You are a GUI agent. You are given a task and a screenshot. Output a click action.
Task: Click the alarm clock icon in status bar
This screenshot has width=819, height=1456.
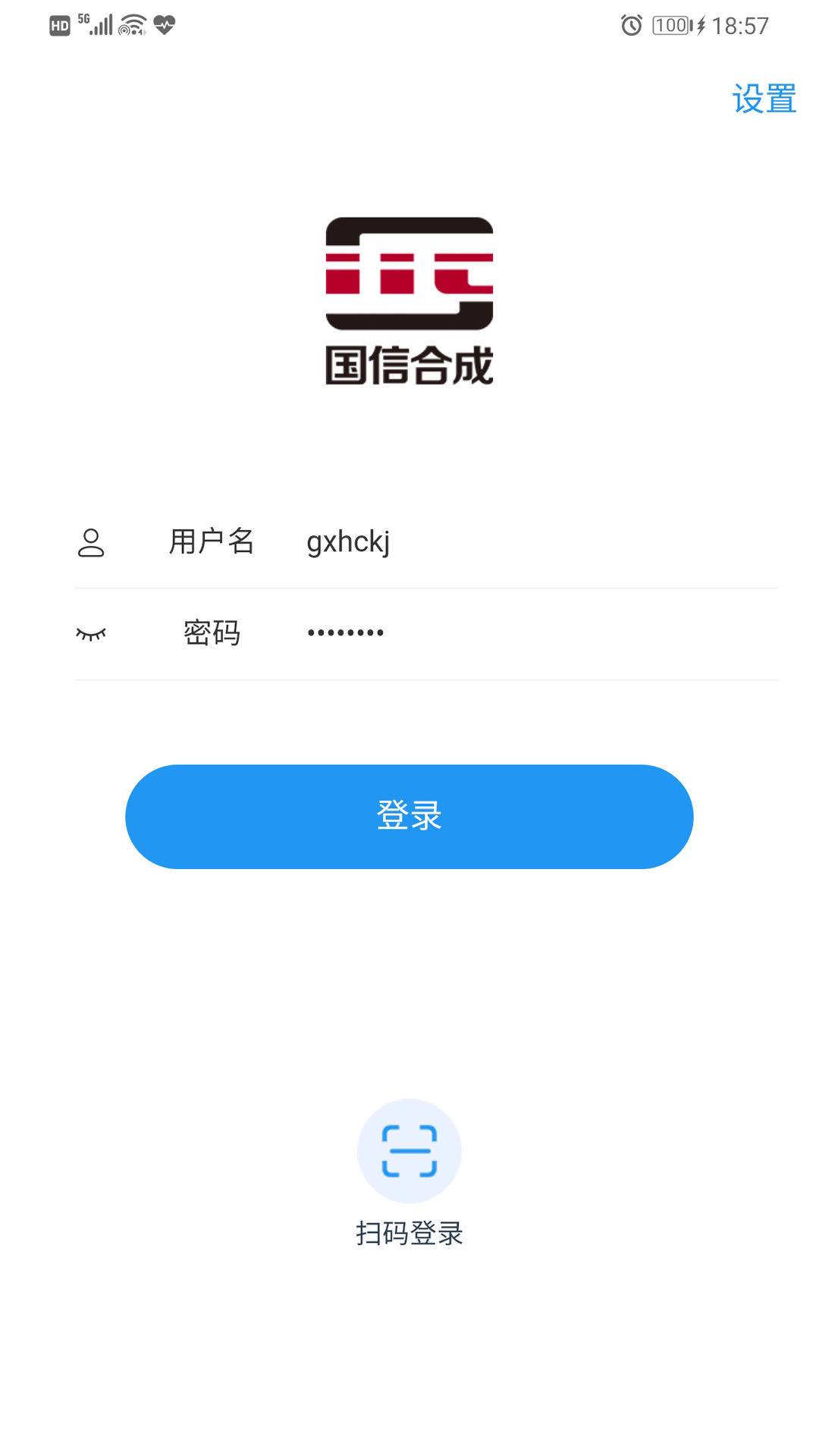628,24
